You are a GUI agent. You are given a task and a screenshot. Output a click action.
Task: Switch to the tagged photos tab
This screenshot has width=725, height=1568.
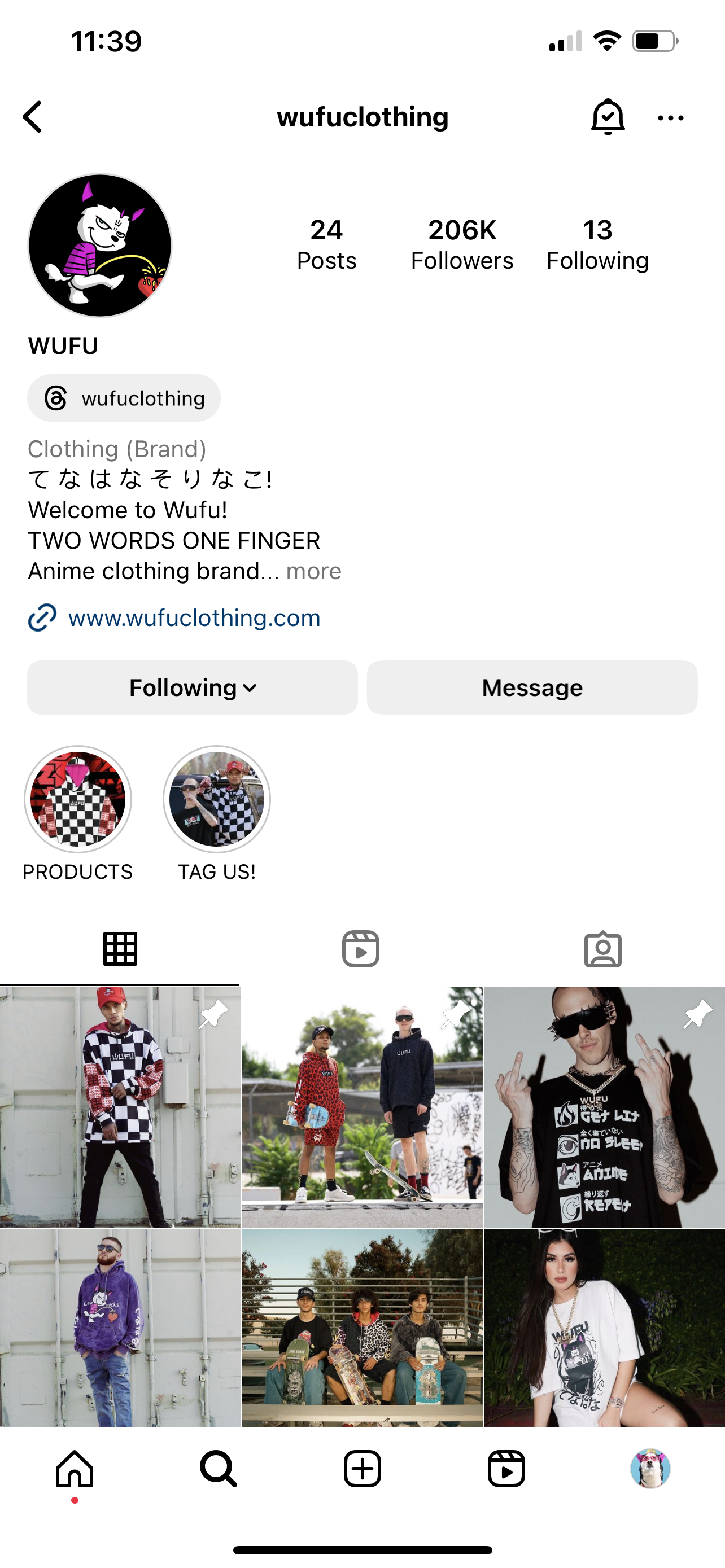[602, 949]
